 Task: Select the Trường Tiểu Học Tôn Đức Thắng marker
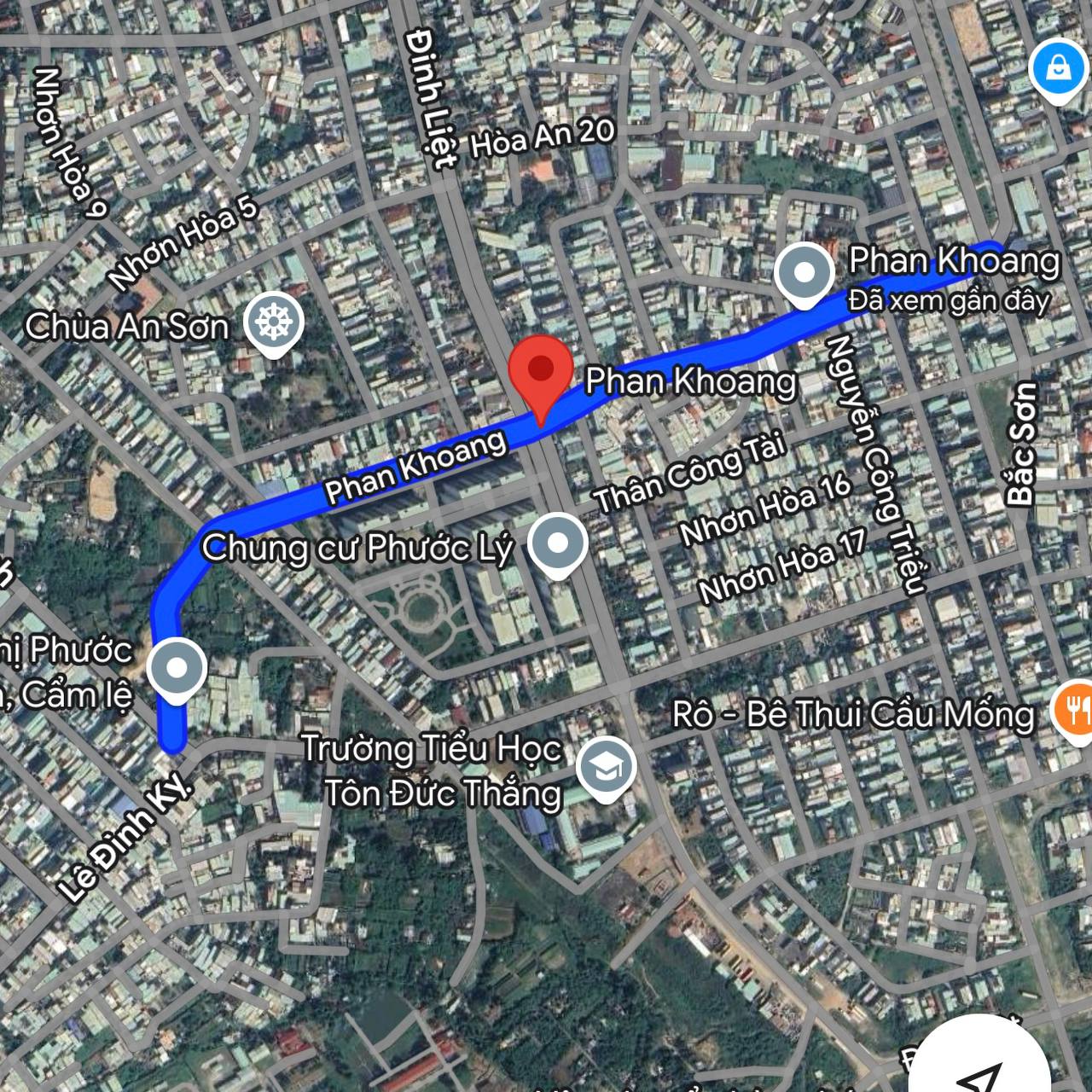606,768
